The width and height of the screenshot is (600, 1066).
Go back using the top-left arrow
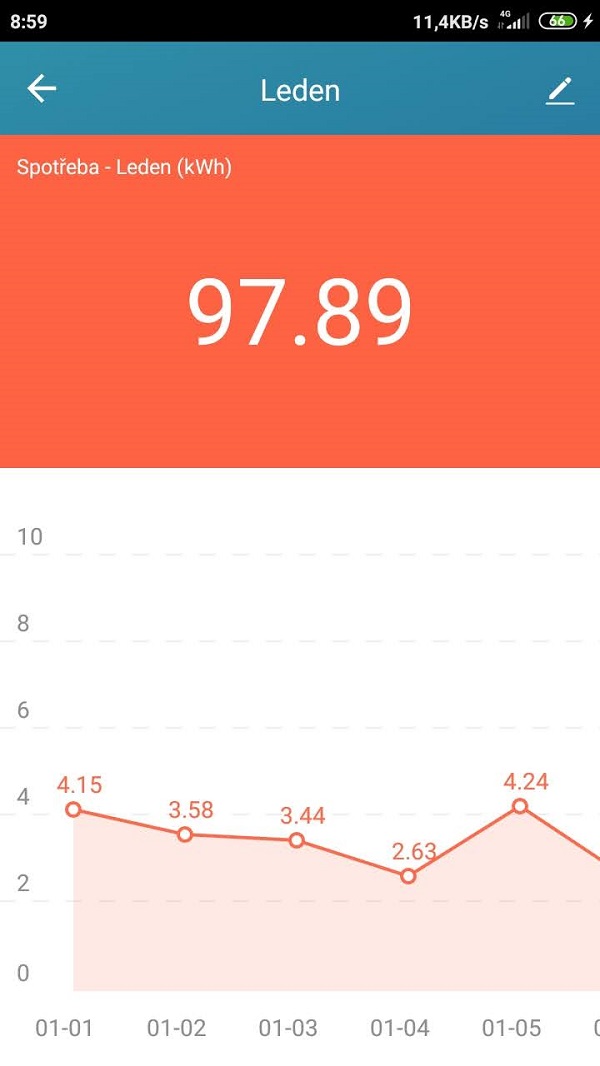(41, 89)
